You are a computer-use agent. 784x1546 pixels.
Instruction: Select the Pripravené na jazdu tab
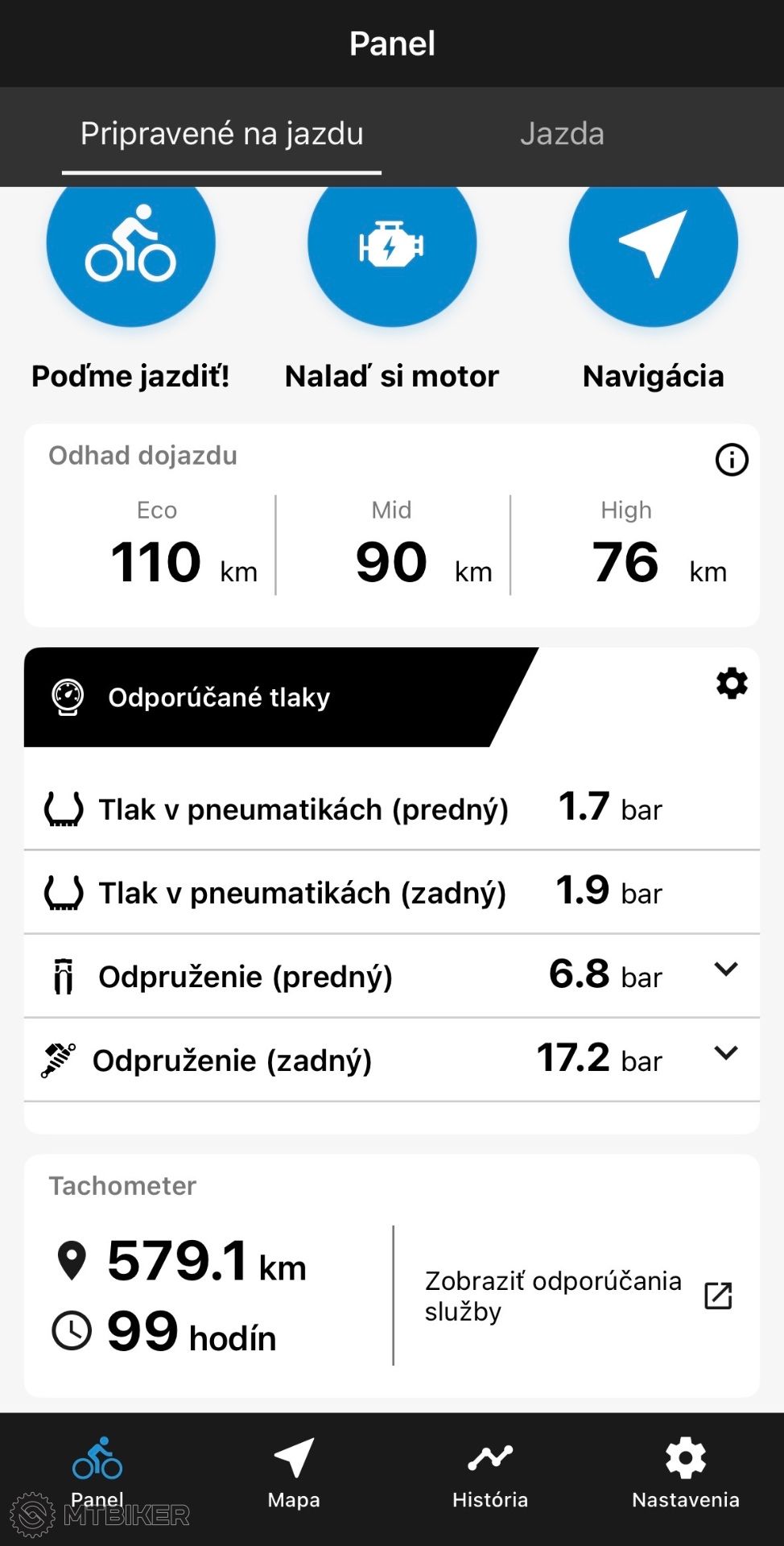[x=222, y=134]
